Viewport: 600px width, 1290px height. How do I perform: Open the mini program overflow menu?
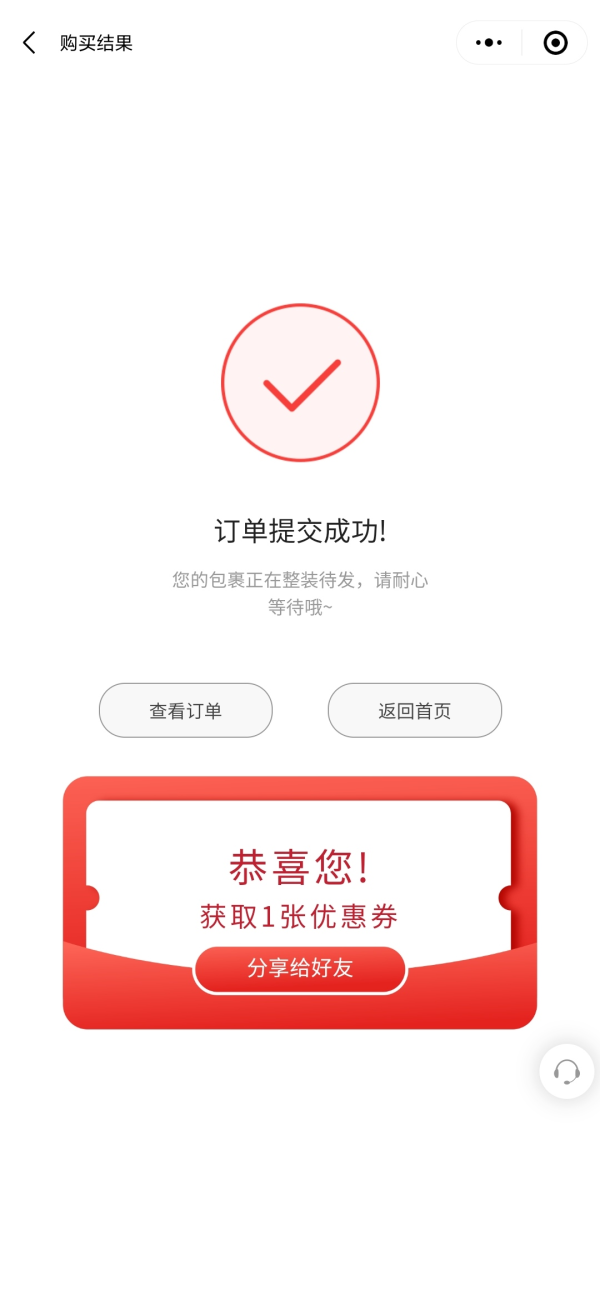click(489, 43)
